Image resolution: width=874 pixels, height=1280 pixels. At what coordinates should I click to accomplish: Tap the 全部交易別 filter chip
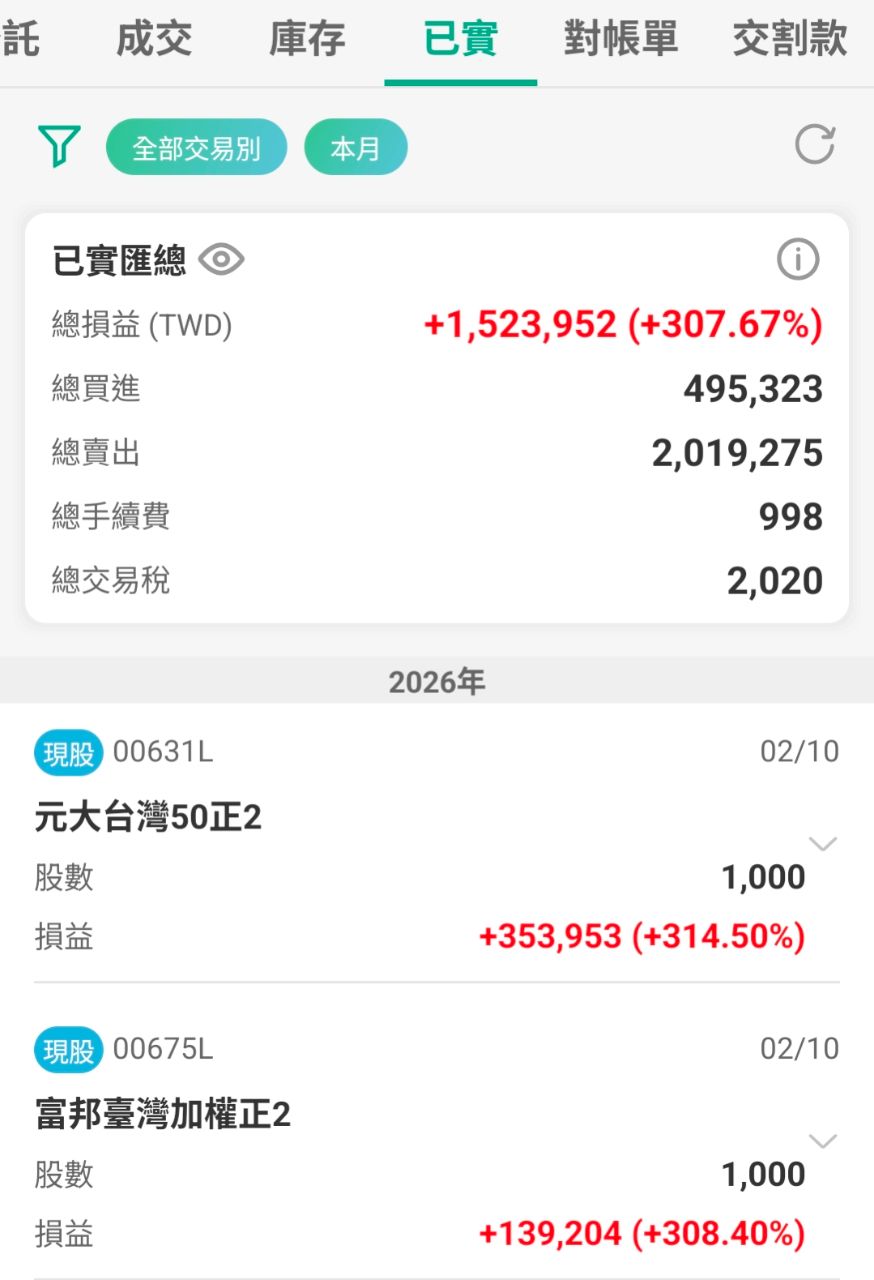coord(196,148)
